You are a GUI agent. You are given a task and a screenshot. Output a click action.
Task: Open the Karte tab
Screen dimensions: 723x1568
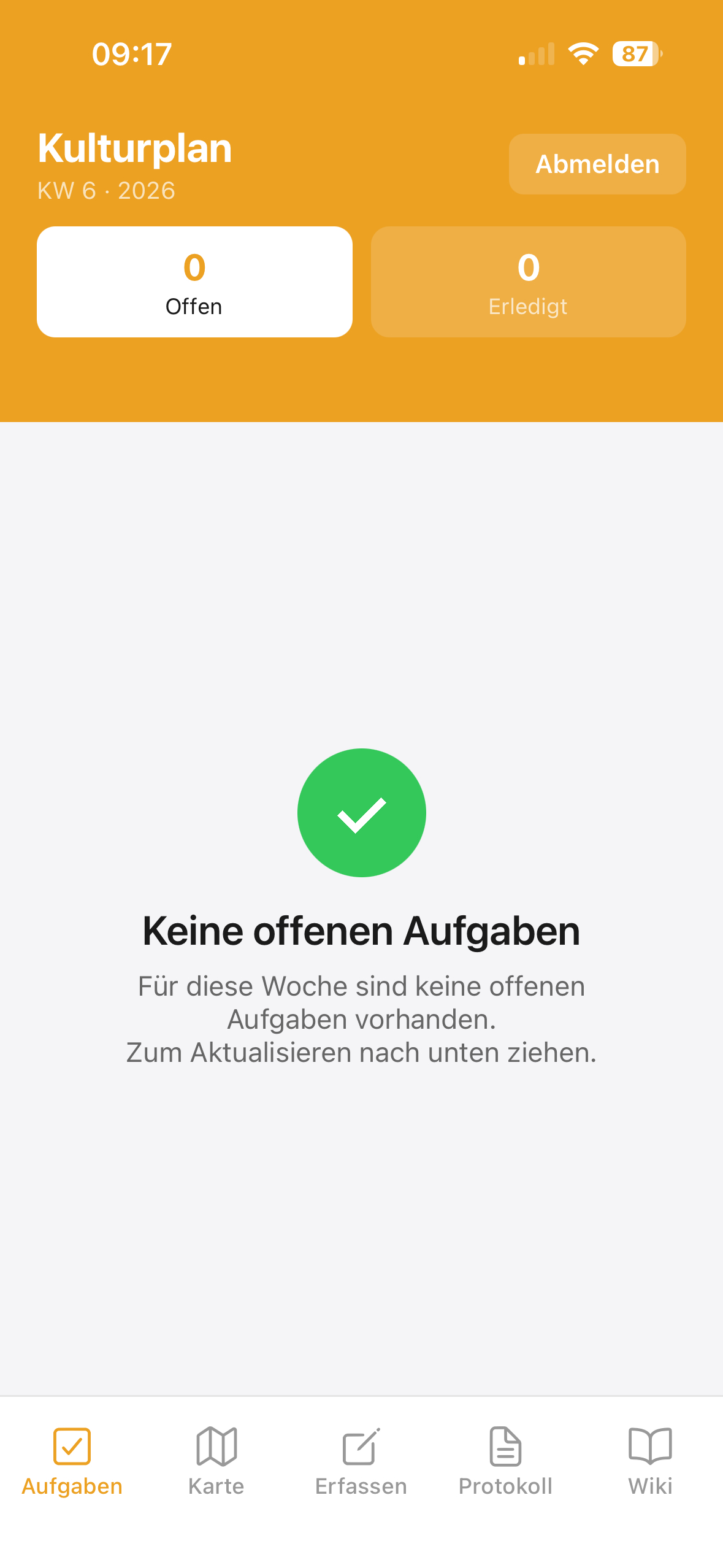tap(216, 1472)
